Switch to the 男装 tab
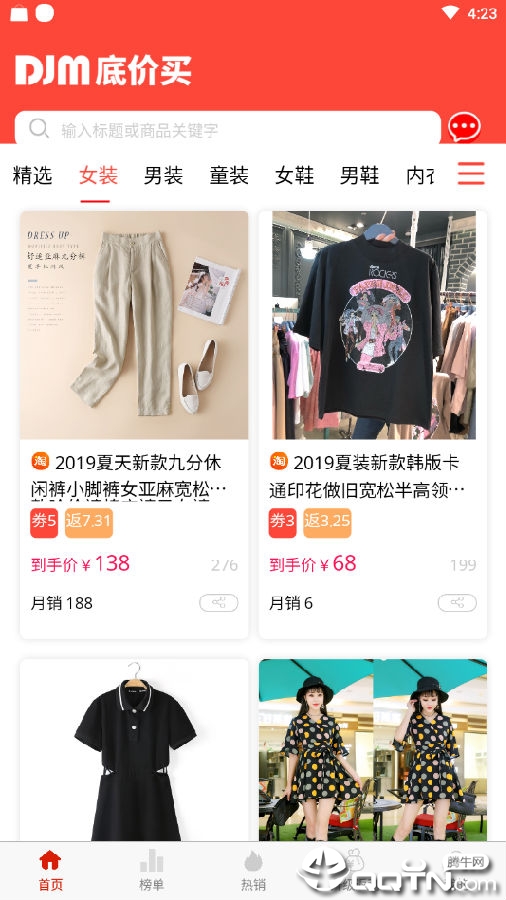Screen dimensions: 506x900 [164, 175]
